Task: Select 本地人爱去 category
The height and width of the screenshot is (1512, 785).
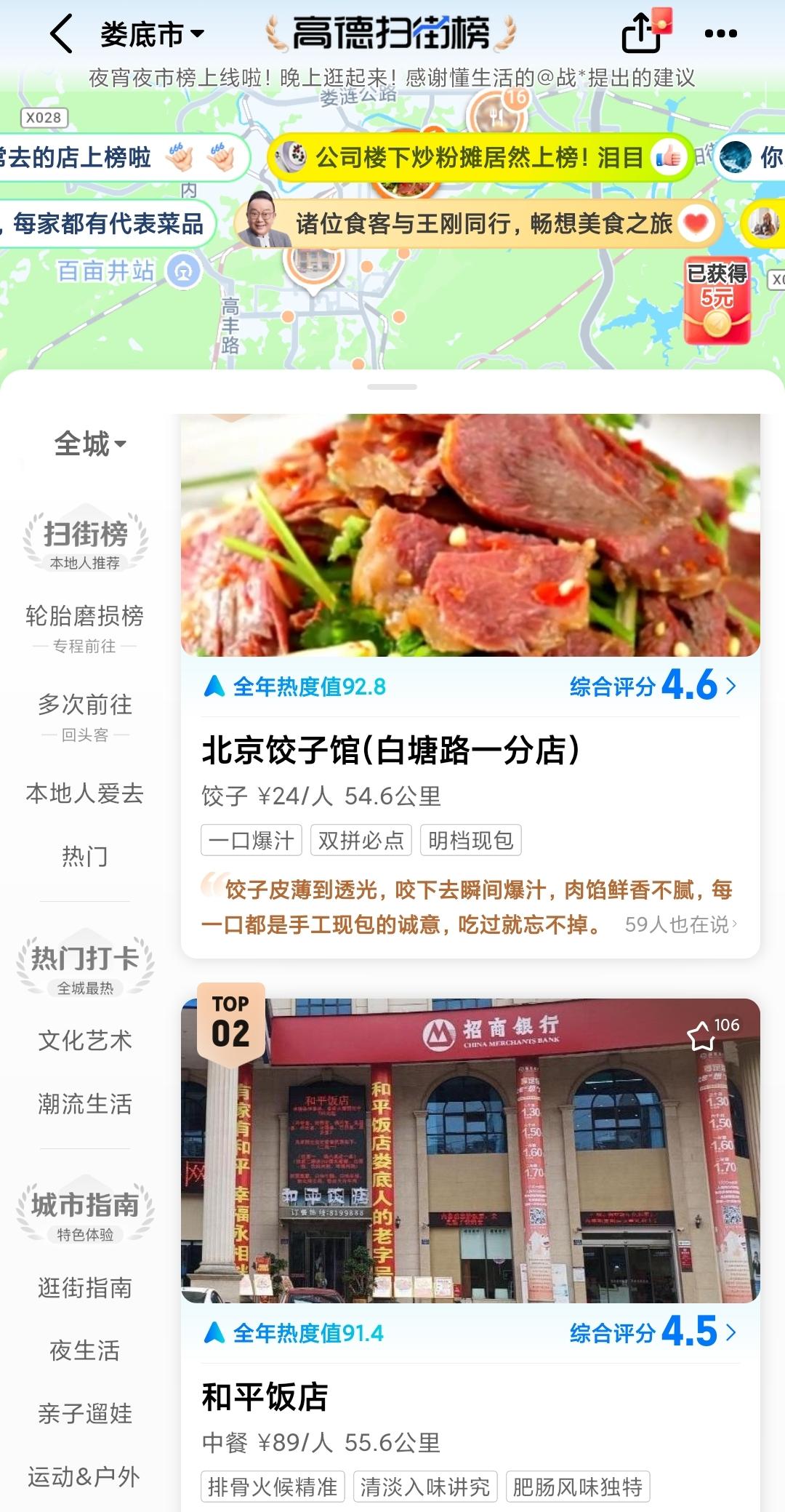Action: 84,793
